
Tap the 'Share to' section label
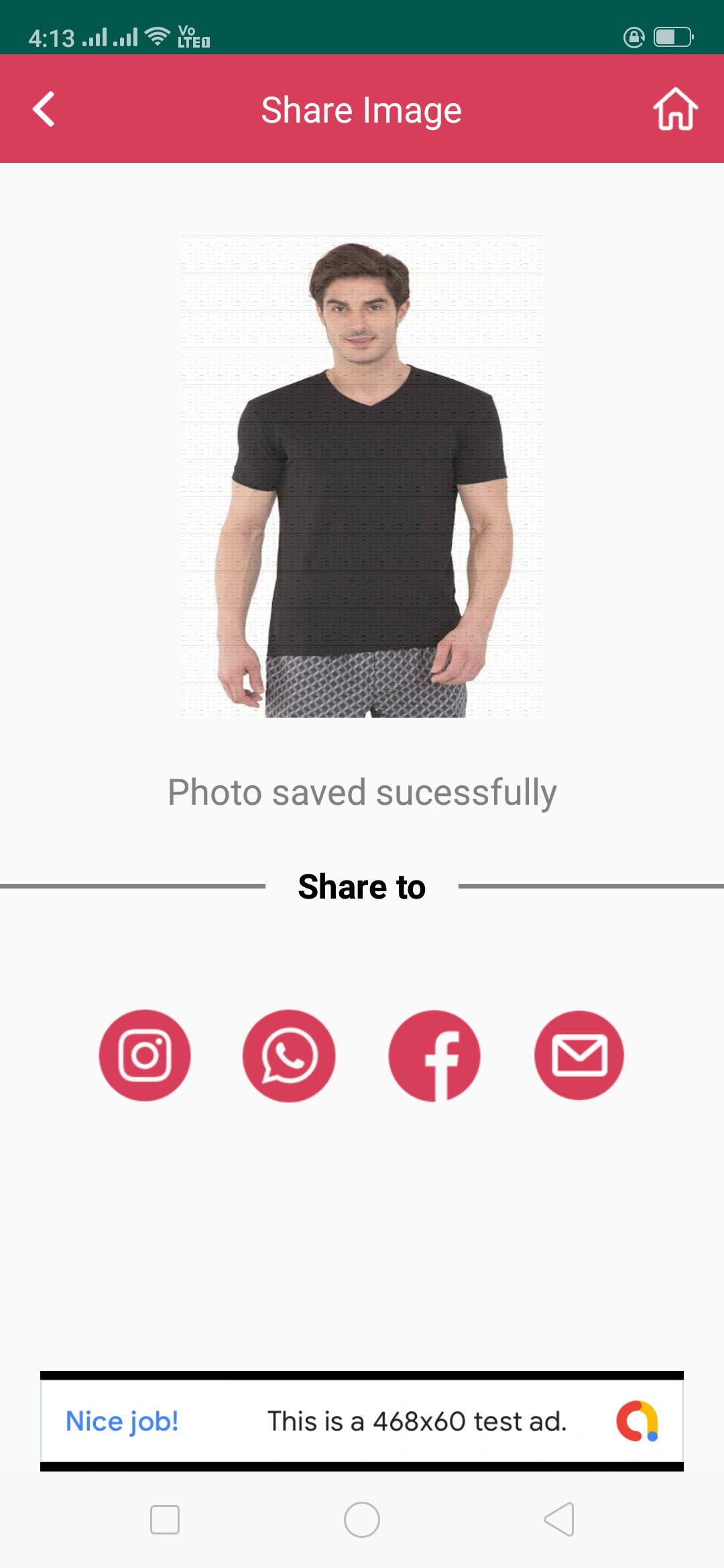(362, 886)
